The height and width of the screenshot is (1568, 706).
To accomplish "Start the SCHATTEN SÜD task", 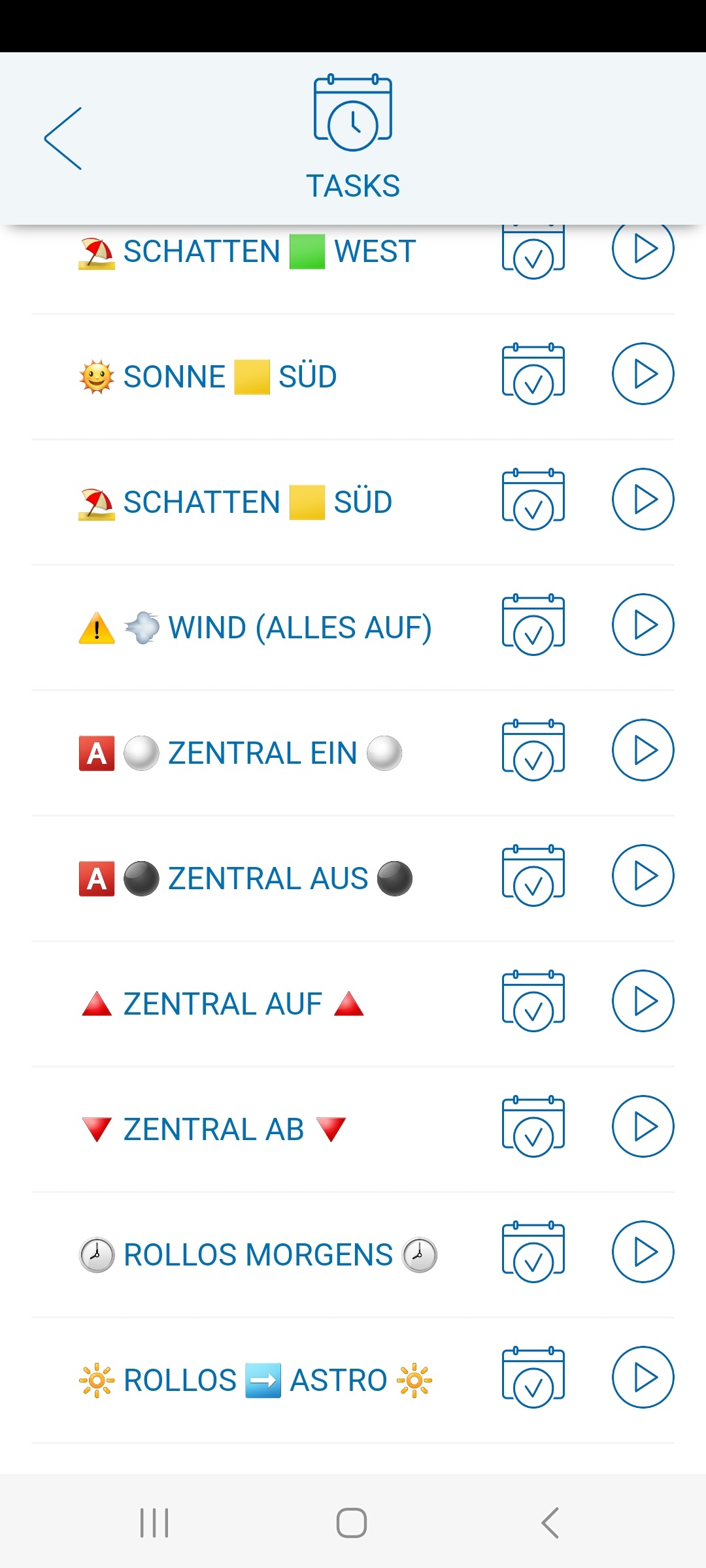I will pos(643,499).
